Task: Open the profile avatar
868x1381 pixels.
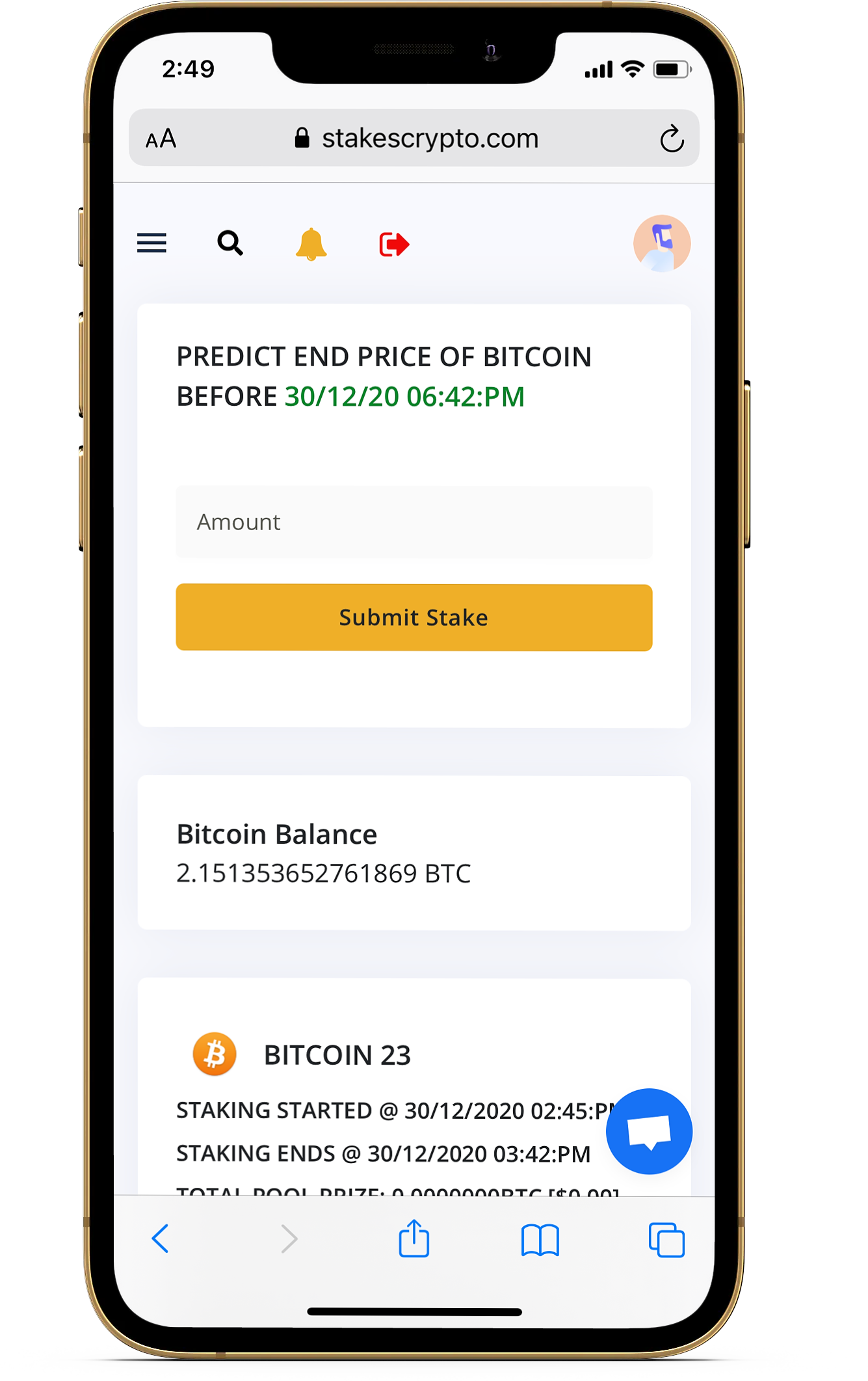Action: 662,243
